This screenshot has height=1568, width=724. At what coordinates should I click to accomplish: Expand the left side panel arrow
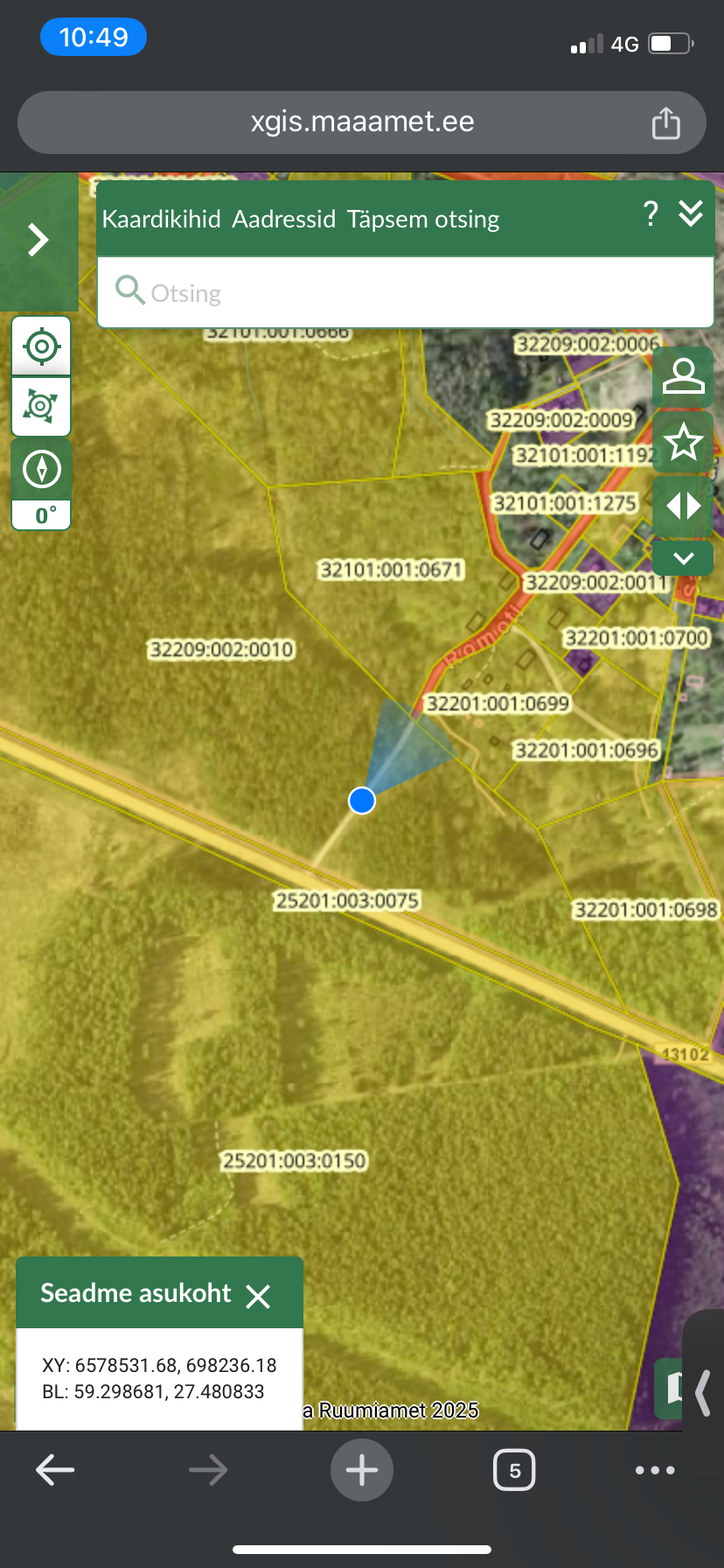38,240
